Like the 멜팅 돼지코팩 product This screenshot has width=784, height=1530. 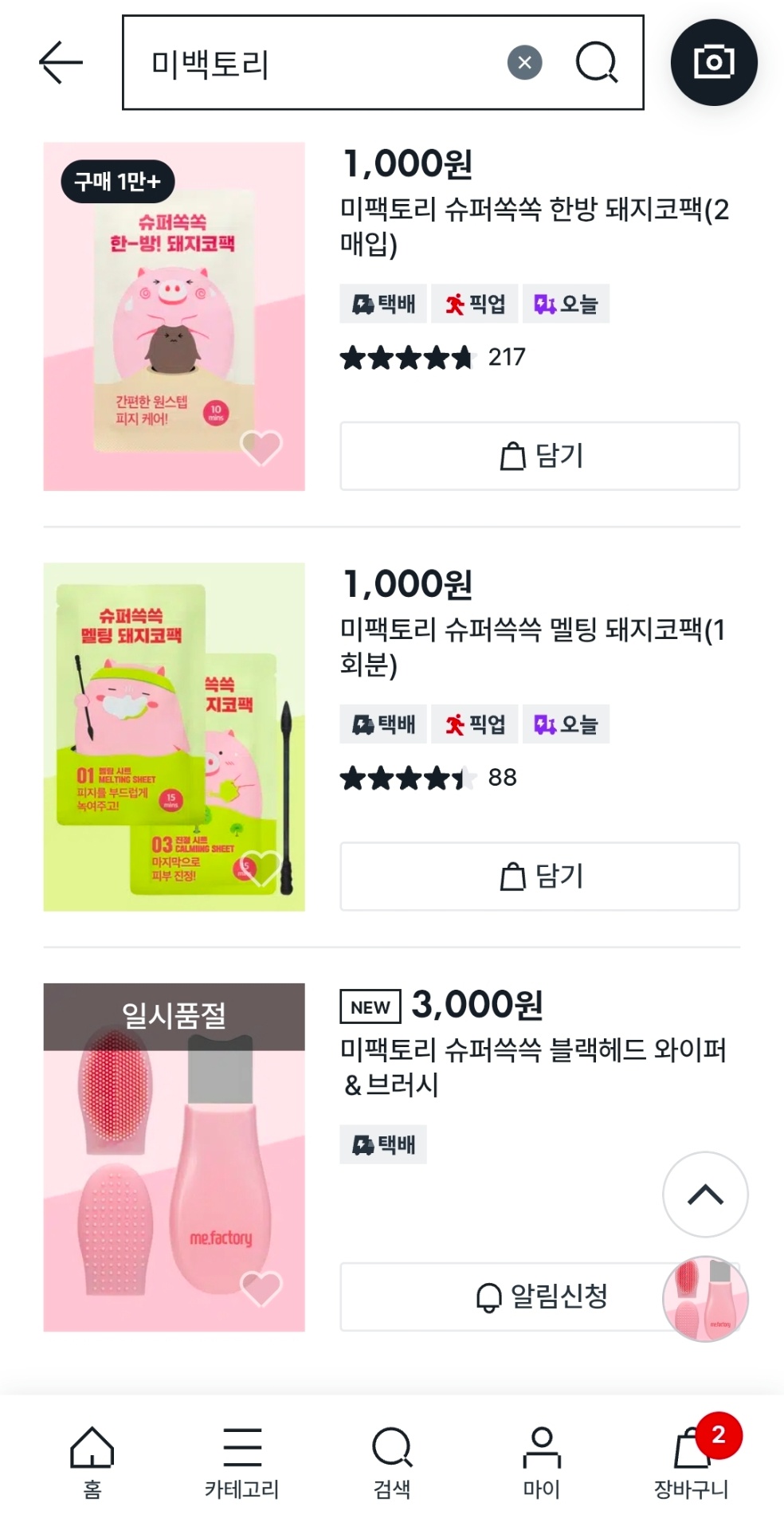click(261, 868)
